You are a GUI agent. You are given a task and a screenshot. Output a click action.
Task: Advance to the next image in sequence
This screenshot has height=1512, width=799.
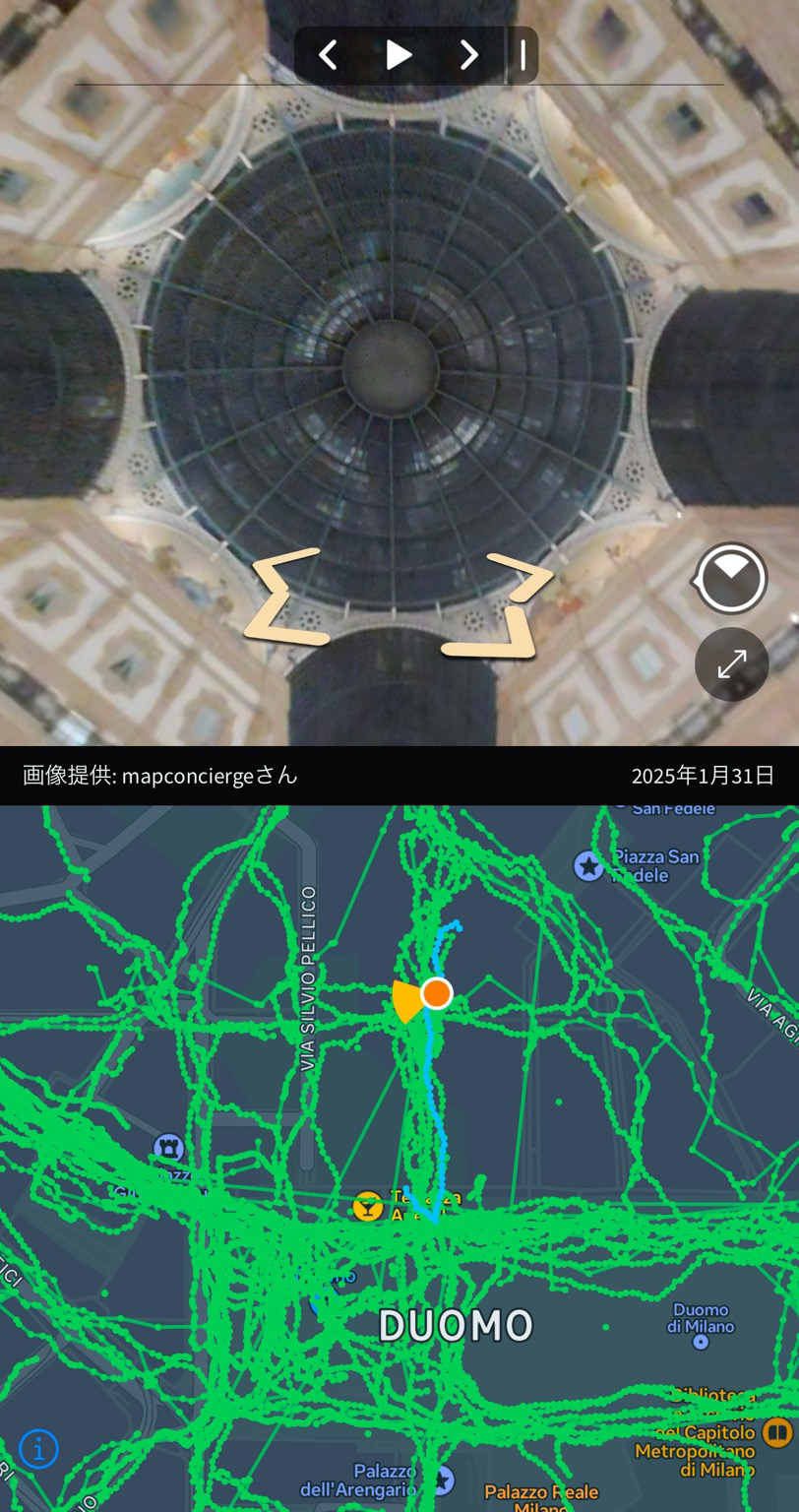469,55
